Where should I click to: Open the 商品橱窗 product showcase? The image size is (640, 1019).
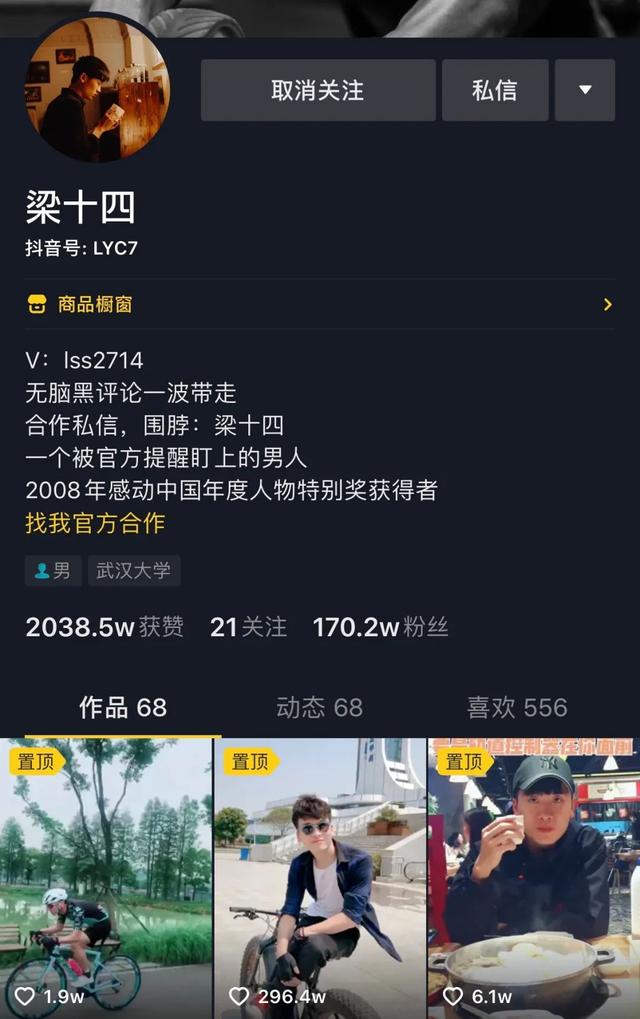pyautogui.click(x=320, y=304)
